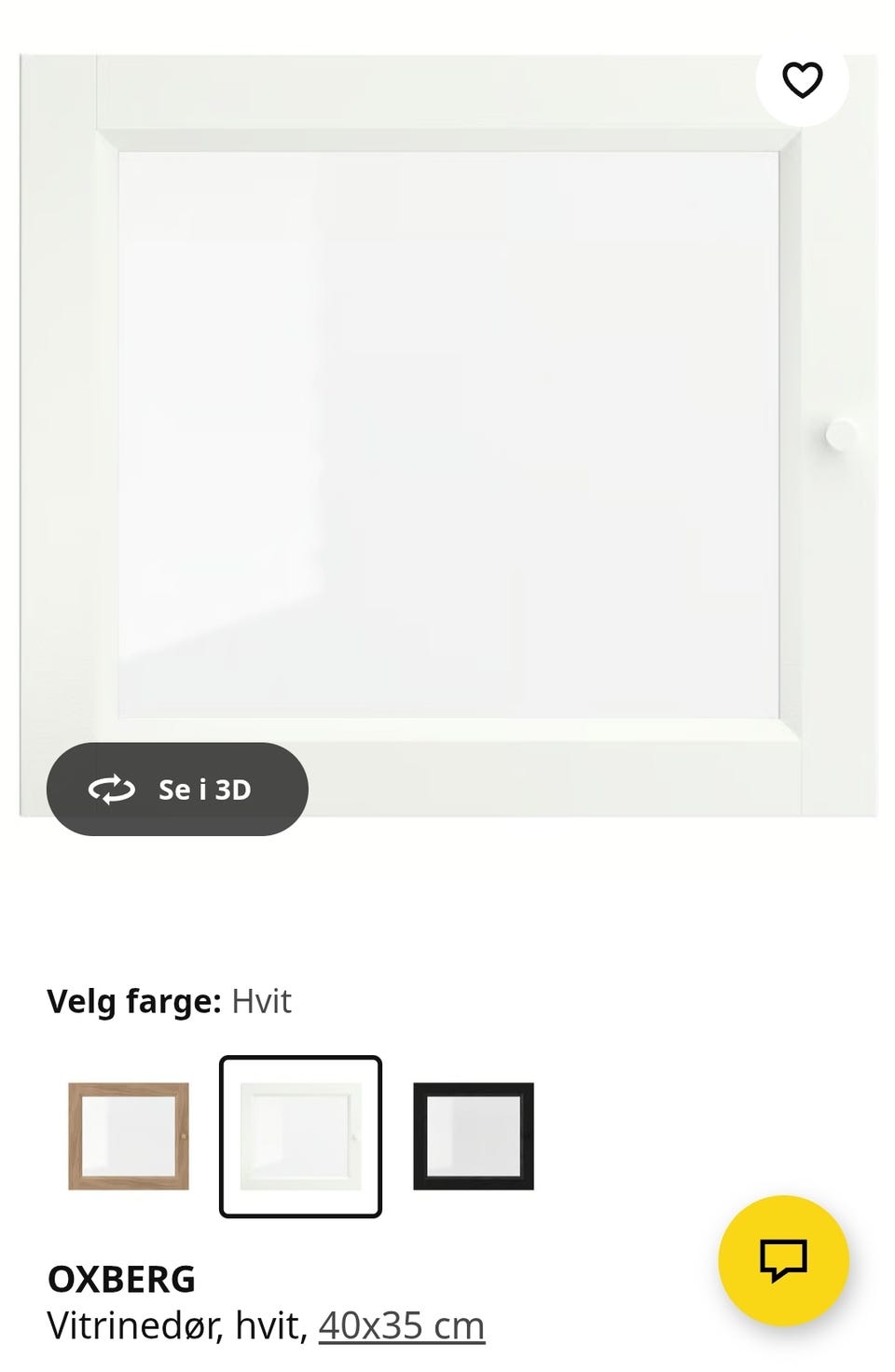Save the door to favorites with heart icon
895x1372 pixels.
(802, 84)
